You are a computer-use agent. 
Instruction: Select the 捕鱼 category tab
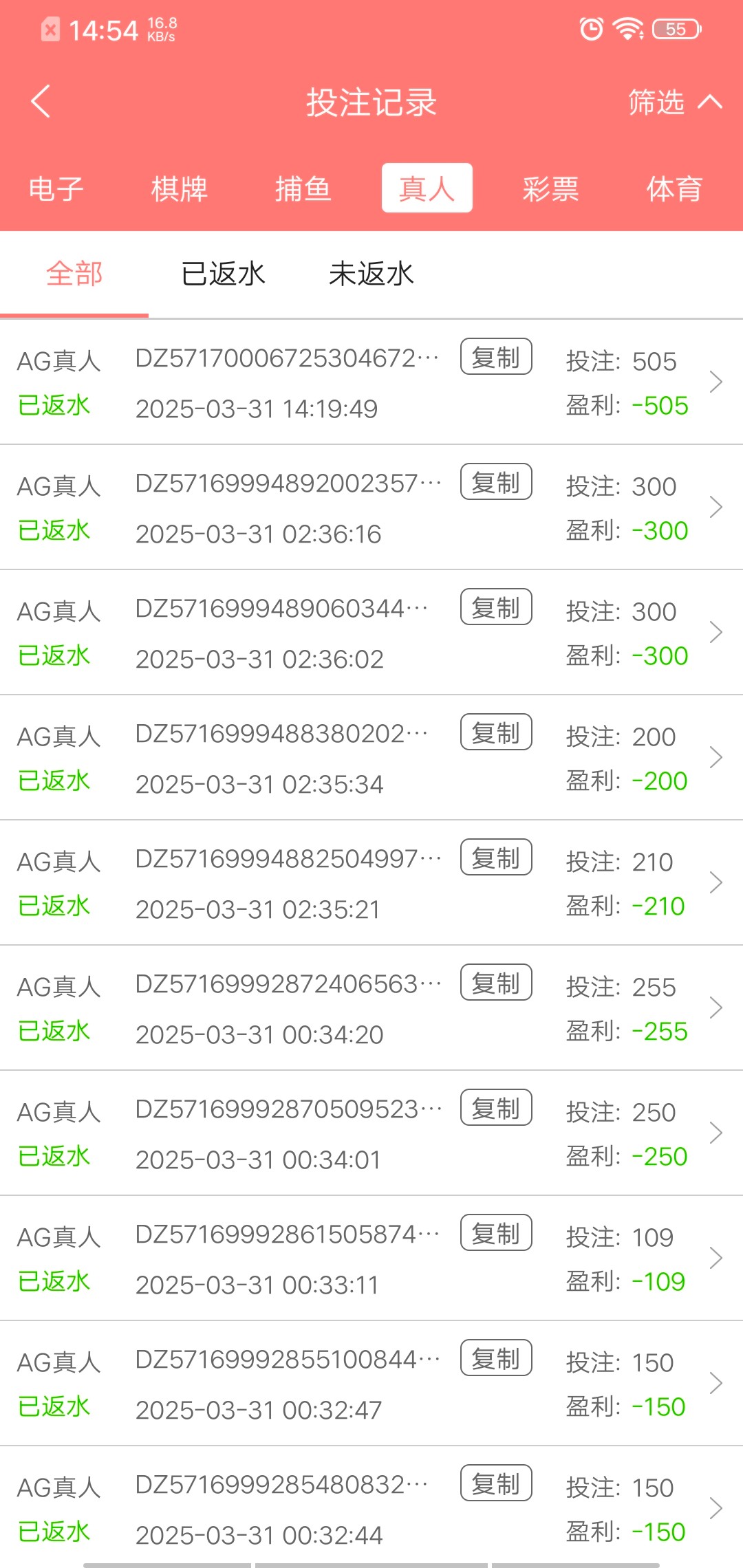point(303,188)
